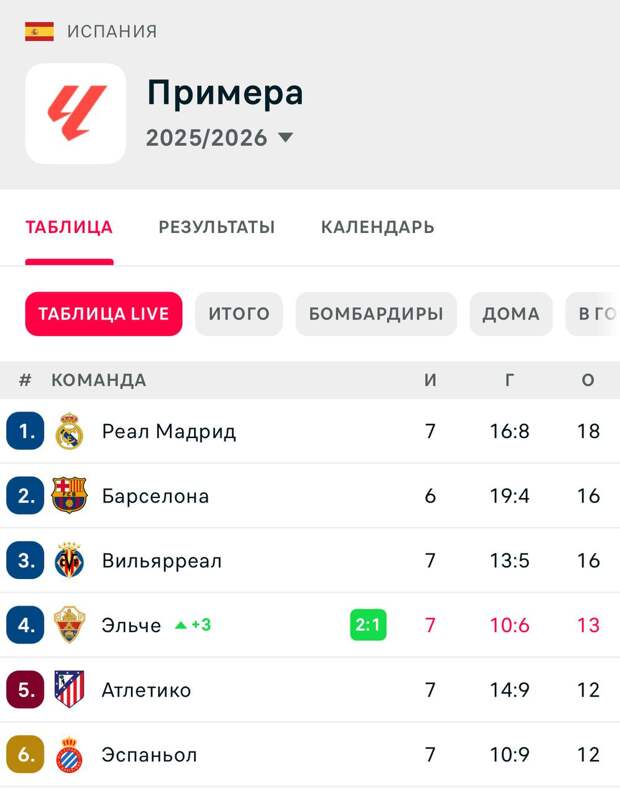The height and width of the screenshot is (791, 620).
Task: Tap the live 2:1 score badge
Action: coord(368,626)
